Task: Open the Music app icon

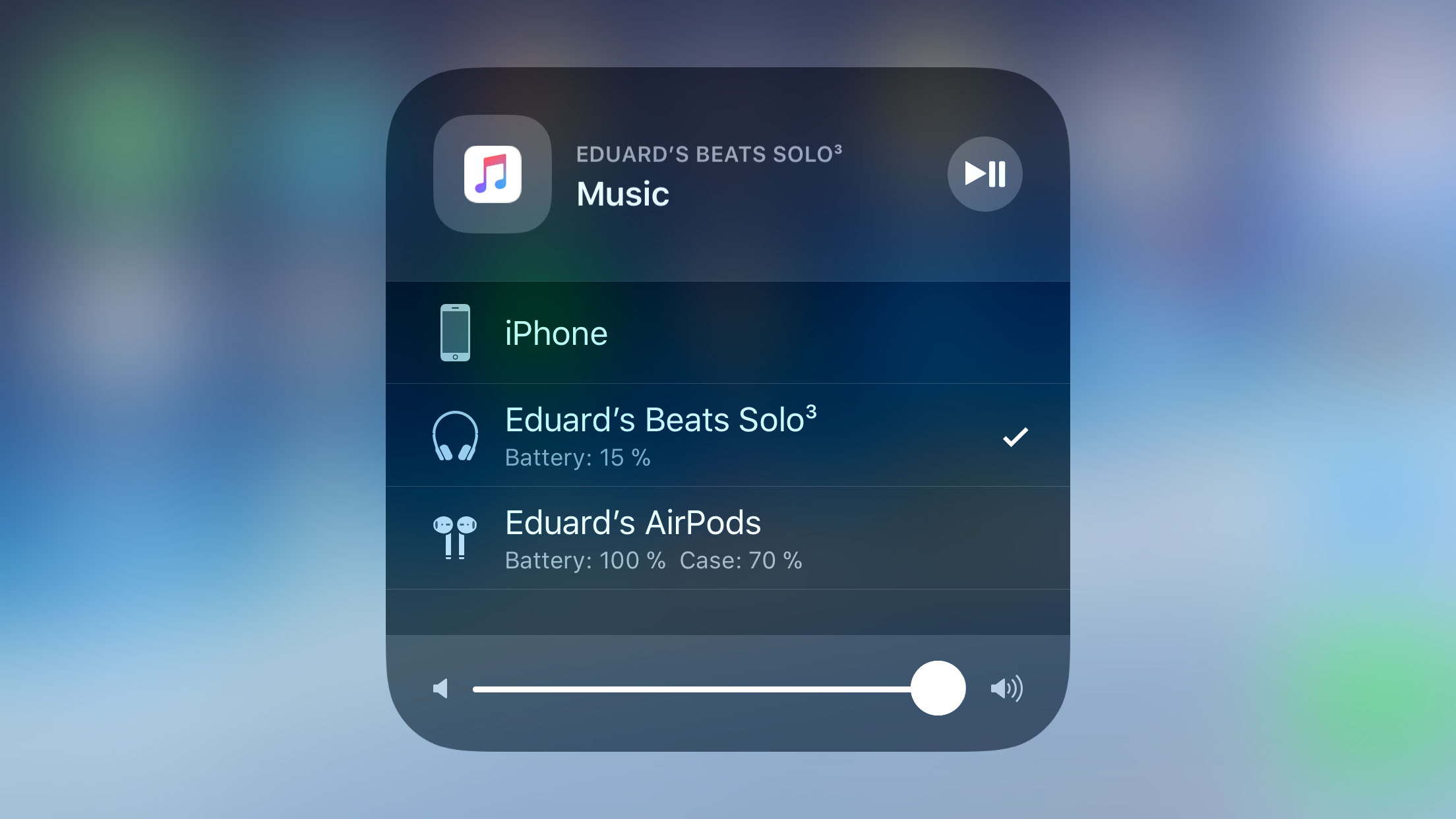Action: pyautogui.click(x=493, y=174)
